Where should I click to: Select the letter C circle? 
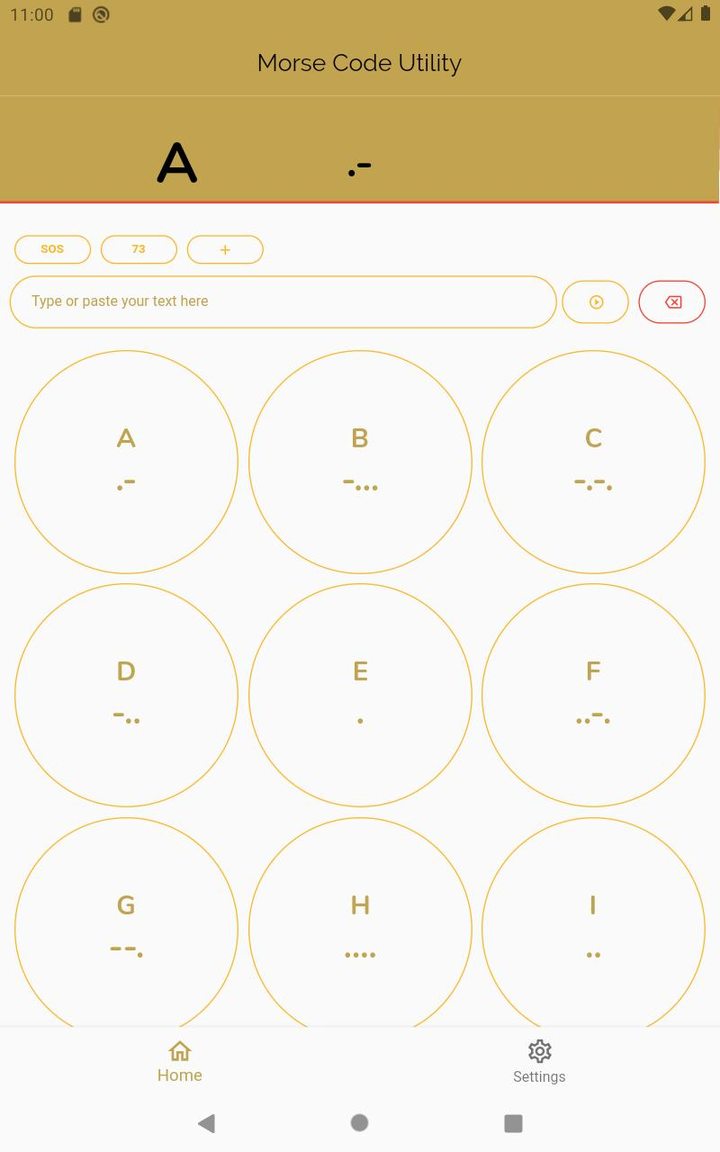click(x=593, y=460)
